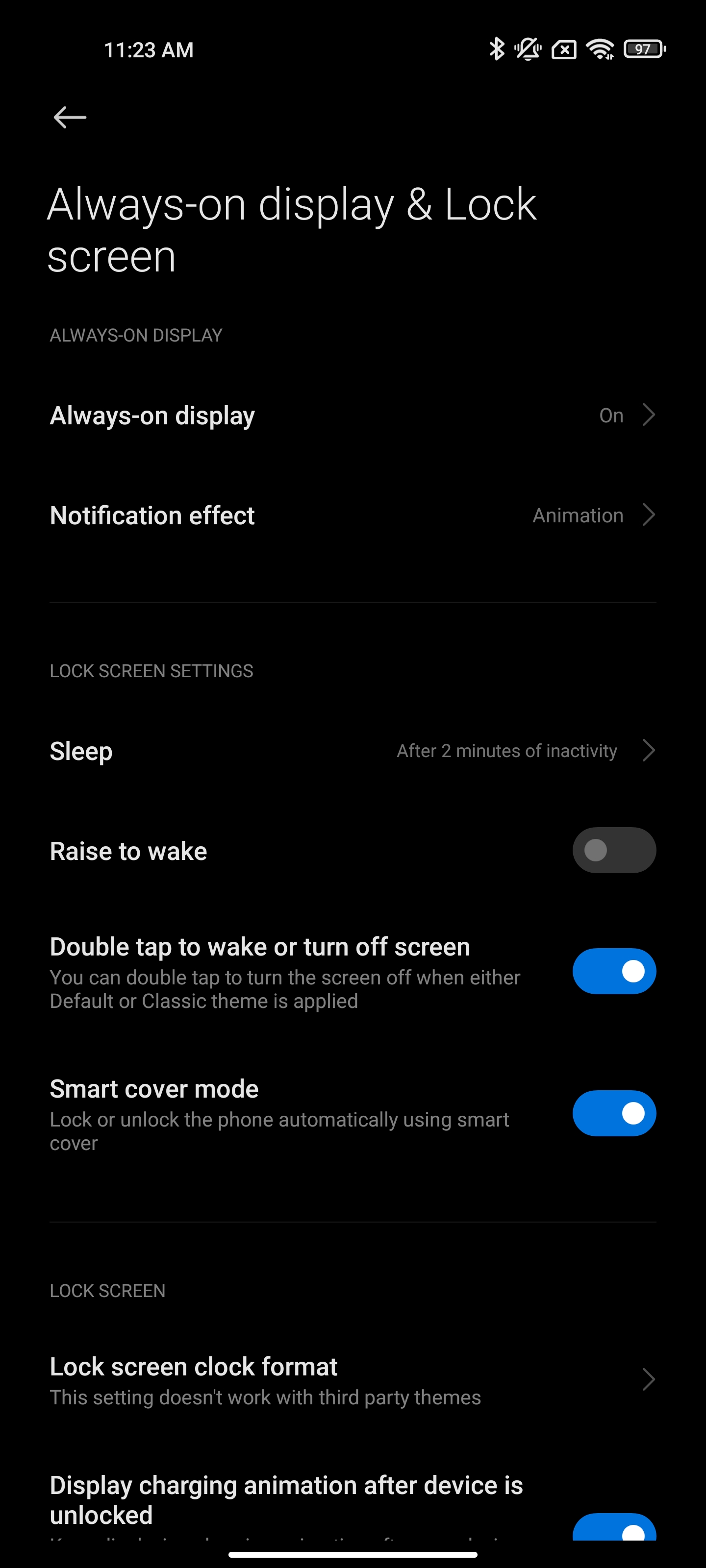Image resolution: width=706 pixels, height=1568 pixels.
Task: Enable the Raise to wake switch
Action: [x=613, y=850]
